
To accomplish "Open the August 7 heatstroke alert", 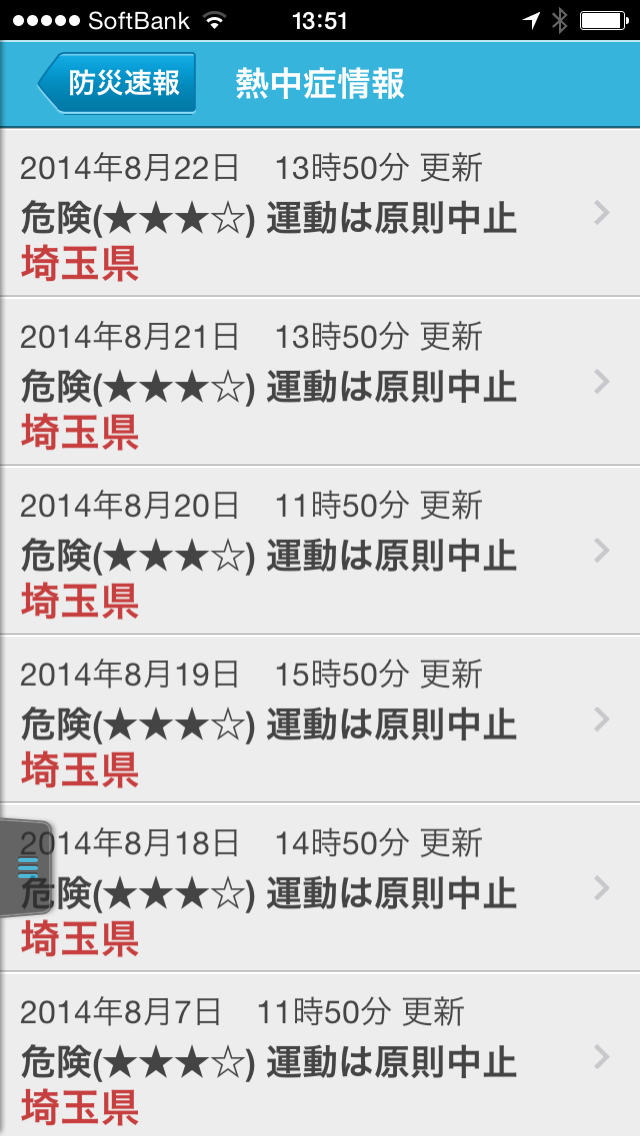I will coord(320,1054).
